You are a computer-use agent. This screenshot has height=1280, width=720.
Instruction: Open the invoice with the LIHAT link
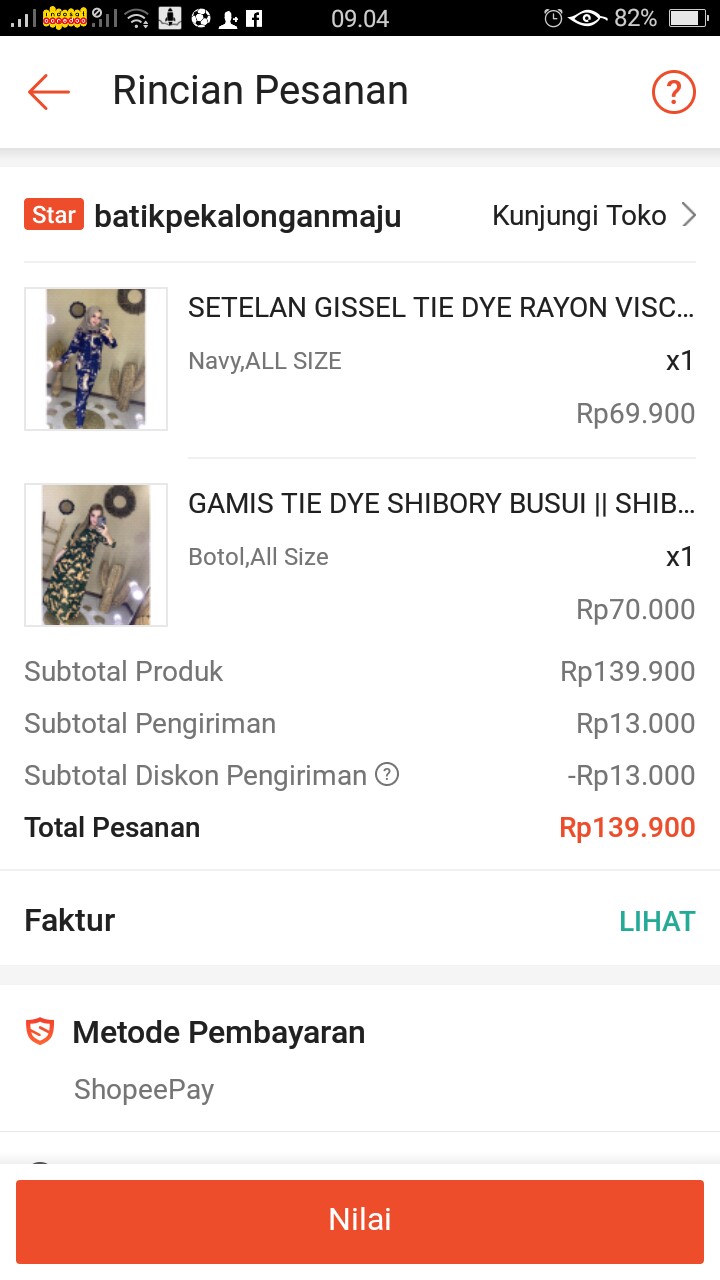pyautogui.click(x=658, y=920)
